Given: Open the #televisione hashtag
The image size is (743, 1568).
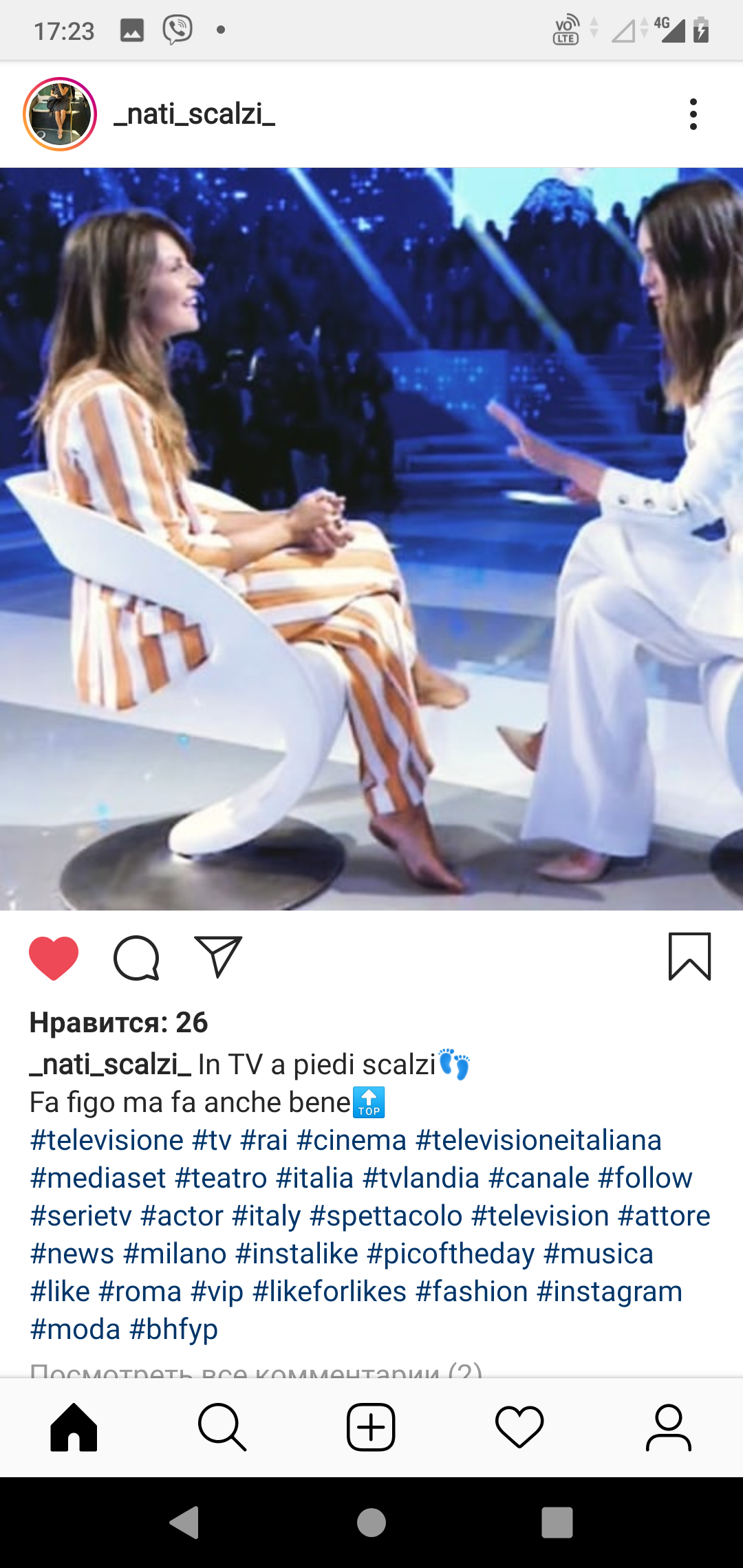Looking at the screenshot, I should point(107,1140).
